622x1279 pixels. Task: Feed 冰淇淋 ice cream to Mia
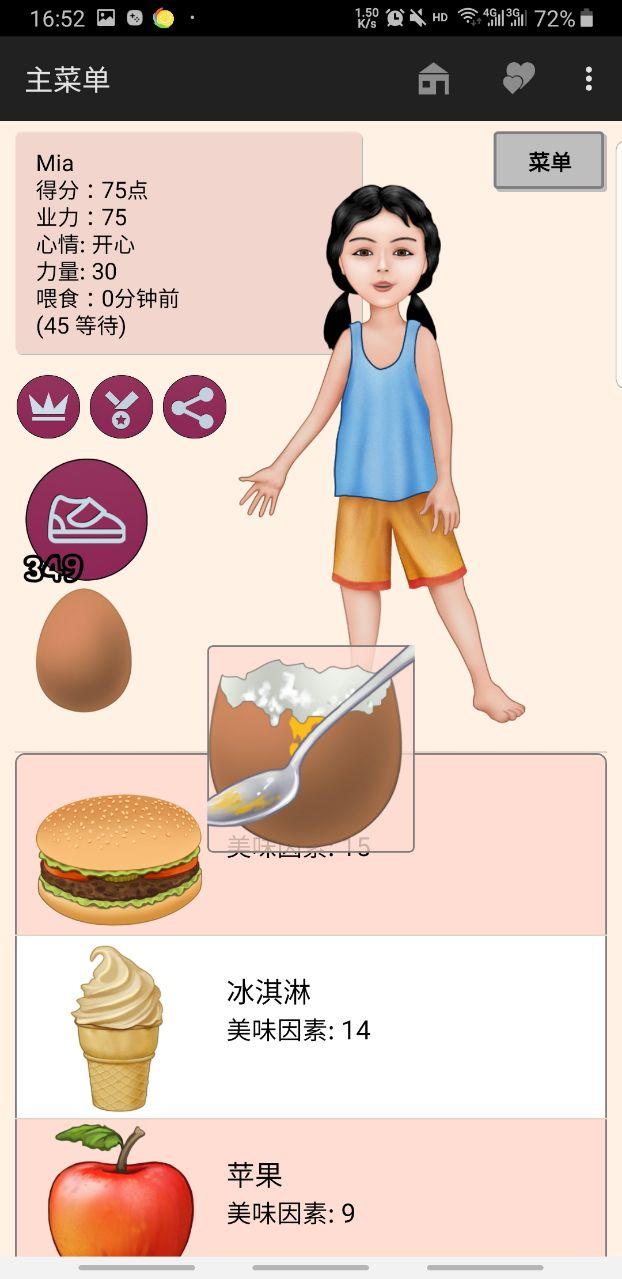click(310, 1027)
